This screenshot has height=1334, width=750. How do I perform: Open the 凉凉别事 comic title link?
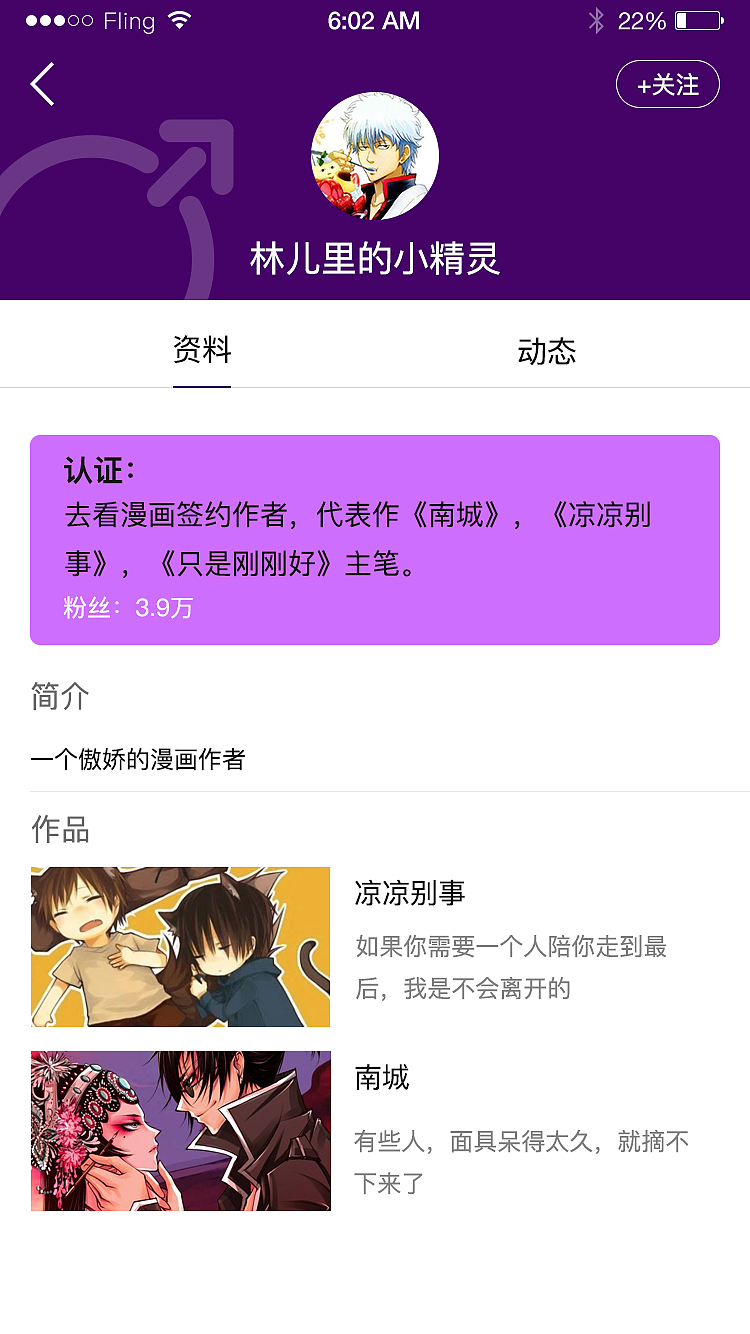(408, 893)
